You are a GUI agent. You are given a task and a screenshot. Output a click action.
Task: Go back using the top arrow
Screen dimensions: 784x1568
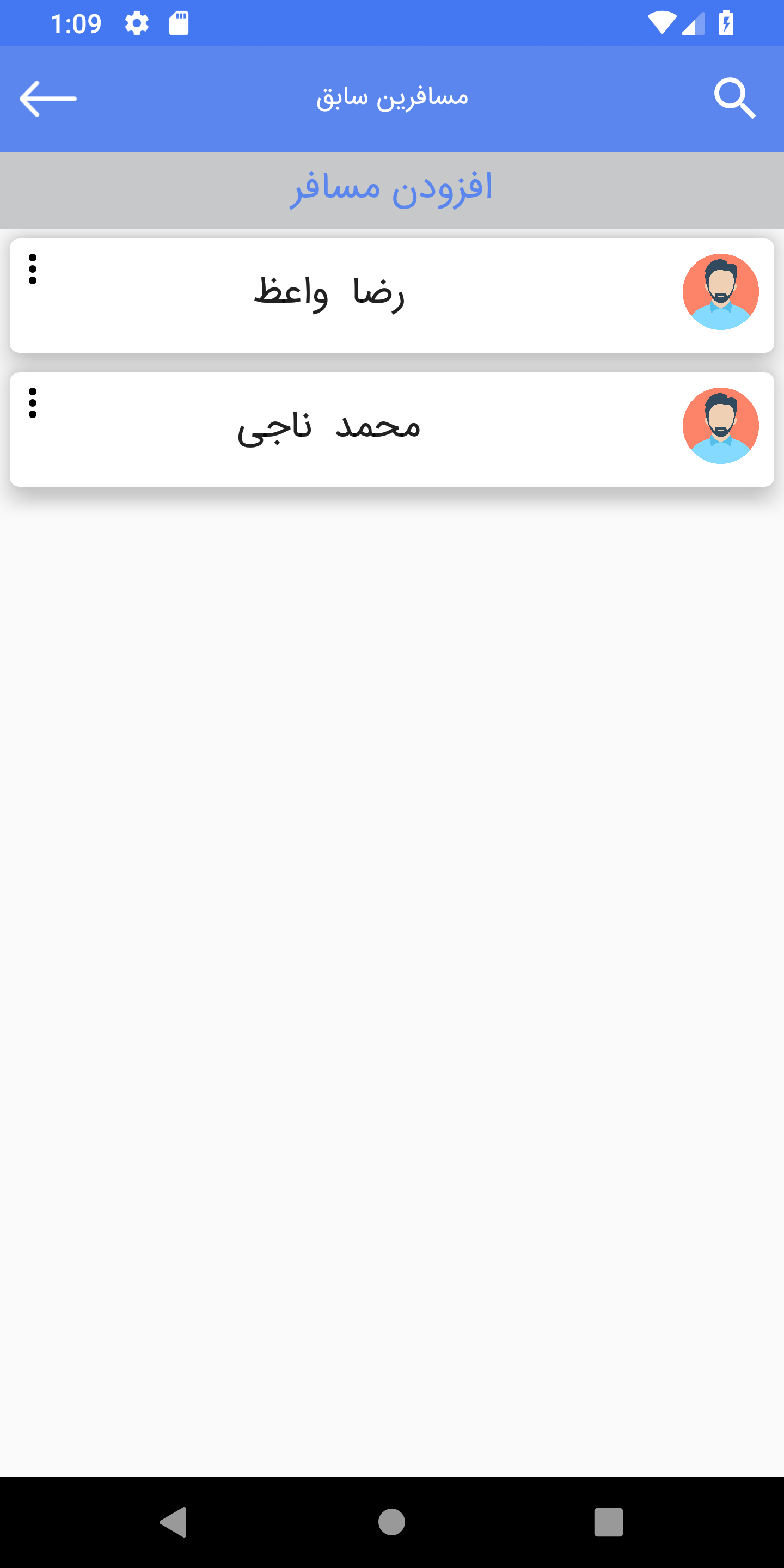pyautogui.click(x=47, y=99)
